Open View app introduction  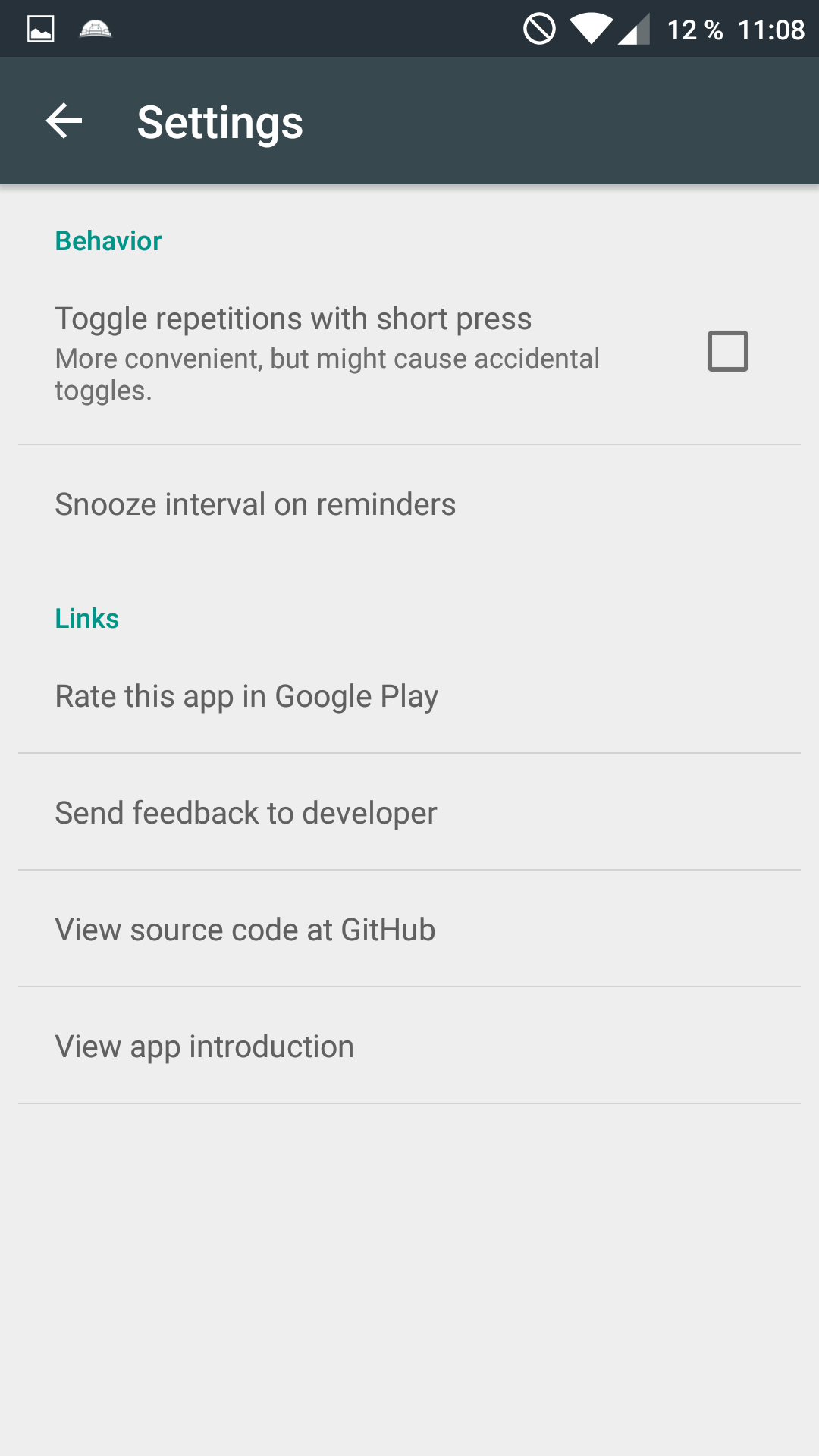(x=409, y=1046)
